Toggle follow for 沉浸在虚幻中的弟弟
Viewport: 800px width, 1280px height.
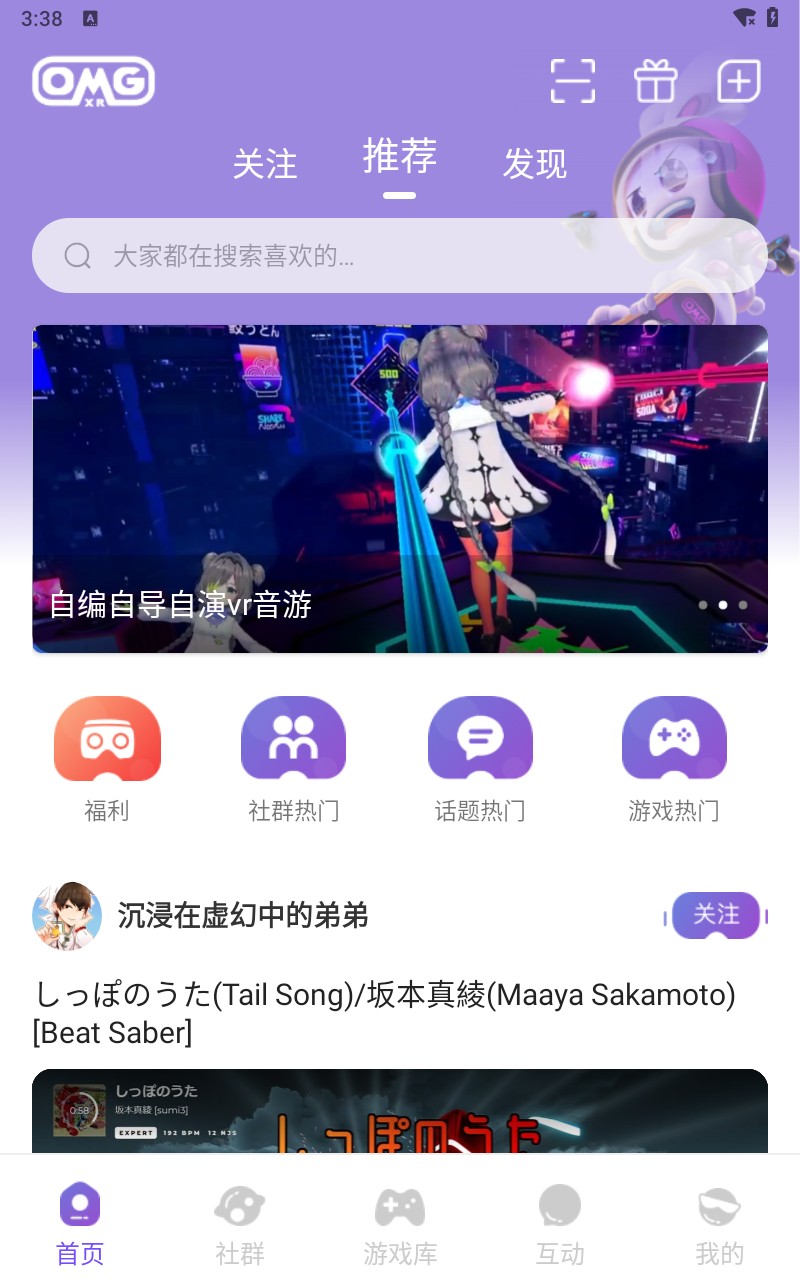coord(716,915)
